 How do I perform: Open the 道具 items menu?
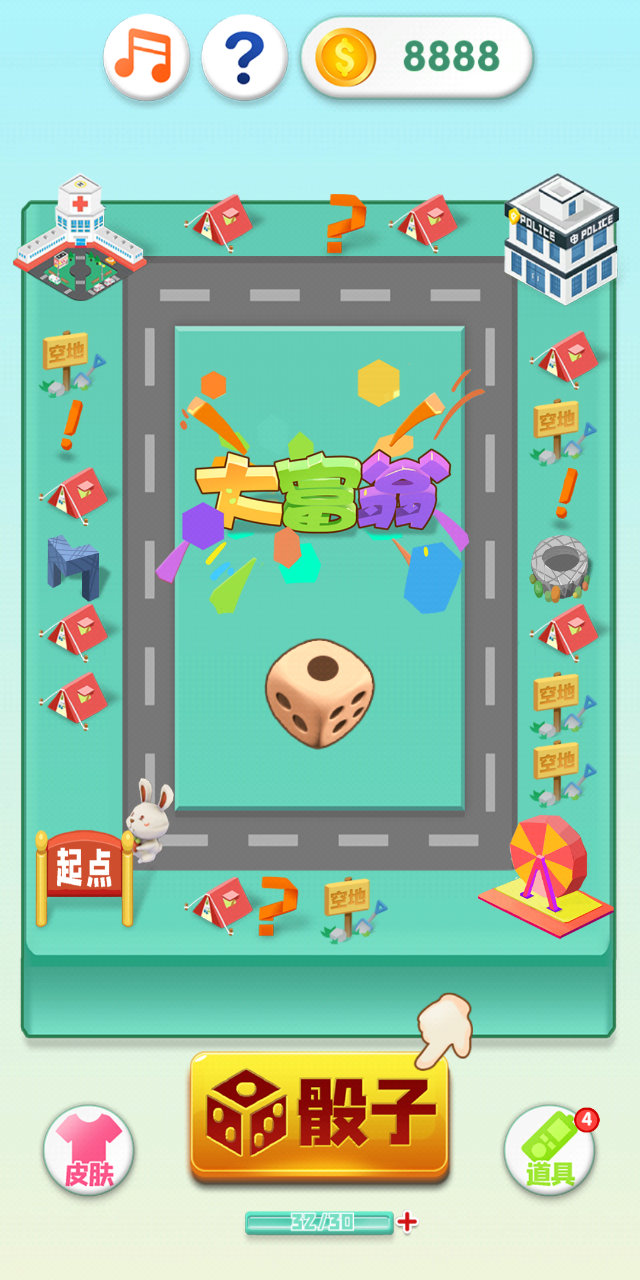pyautogui.click(x=549, y=1150)
